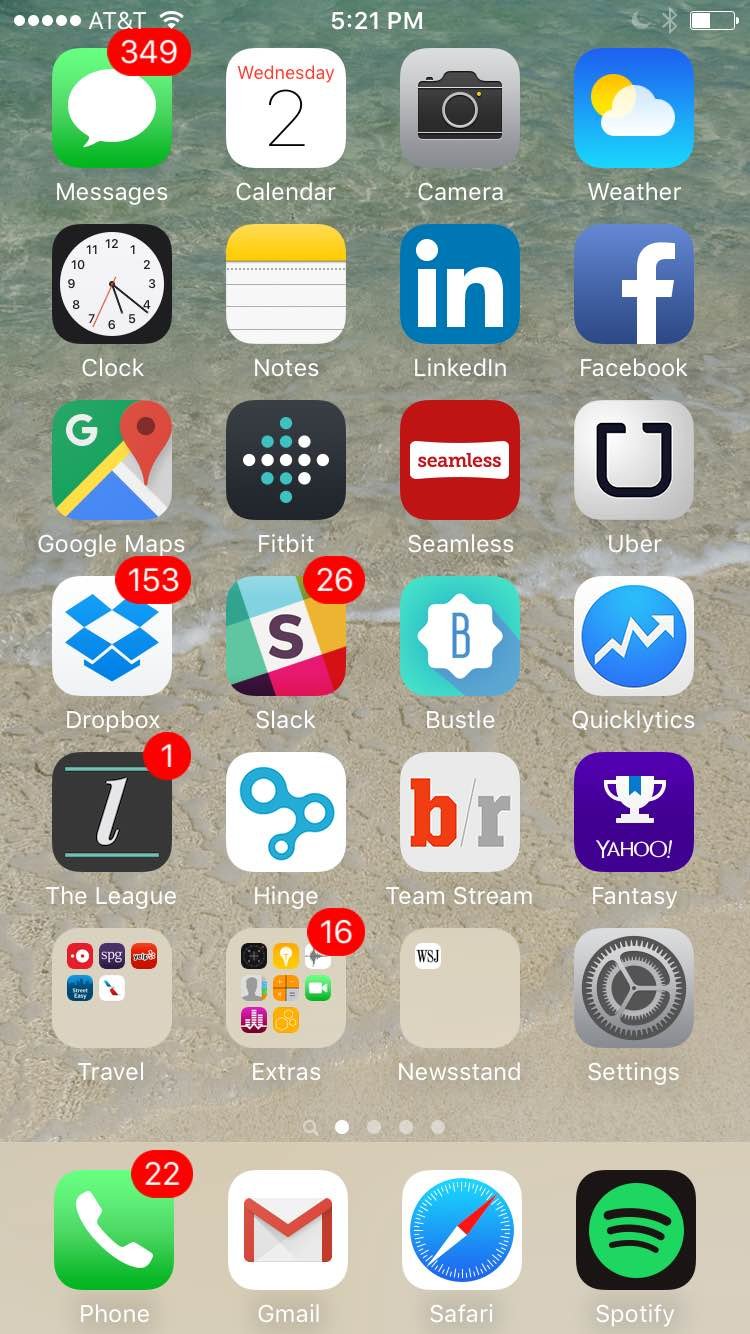Open Phone app with 22 missed
Viewport: 750px width, 1334px height.
point(114,1230)
